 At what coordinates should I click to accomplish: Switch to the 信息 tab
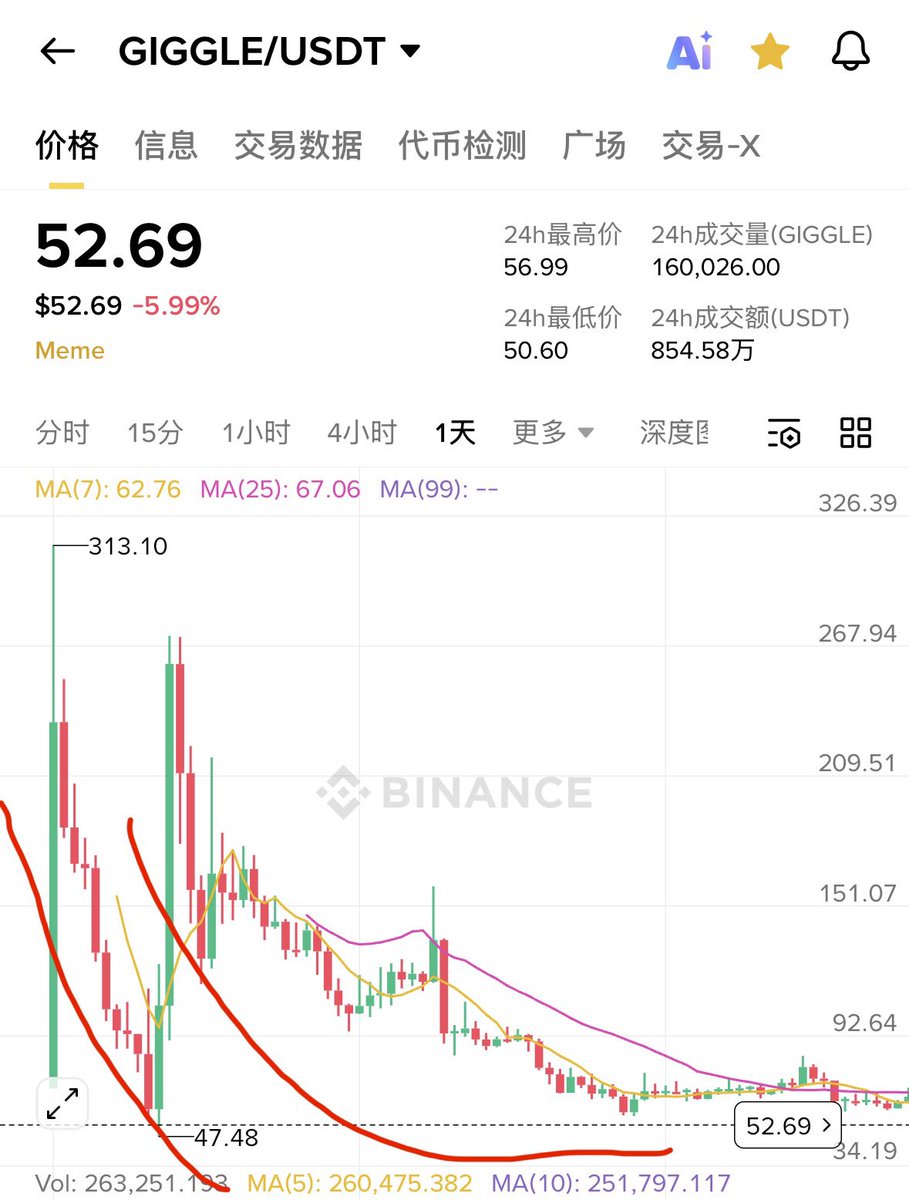tap(166, 146)
